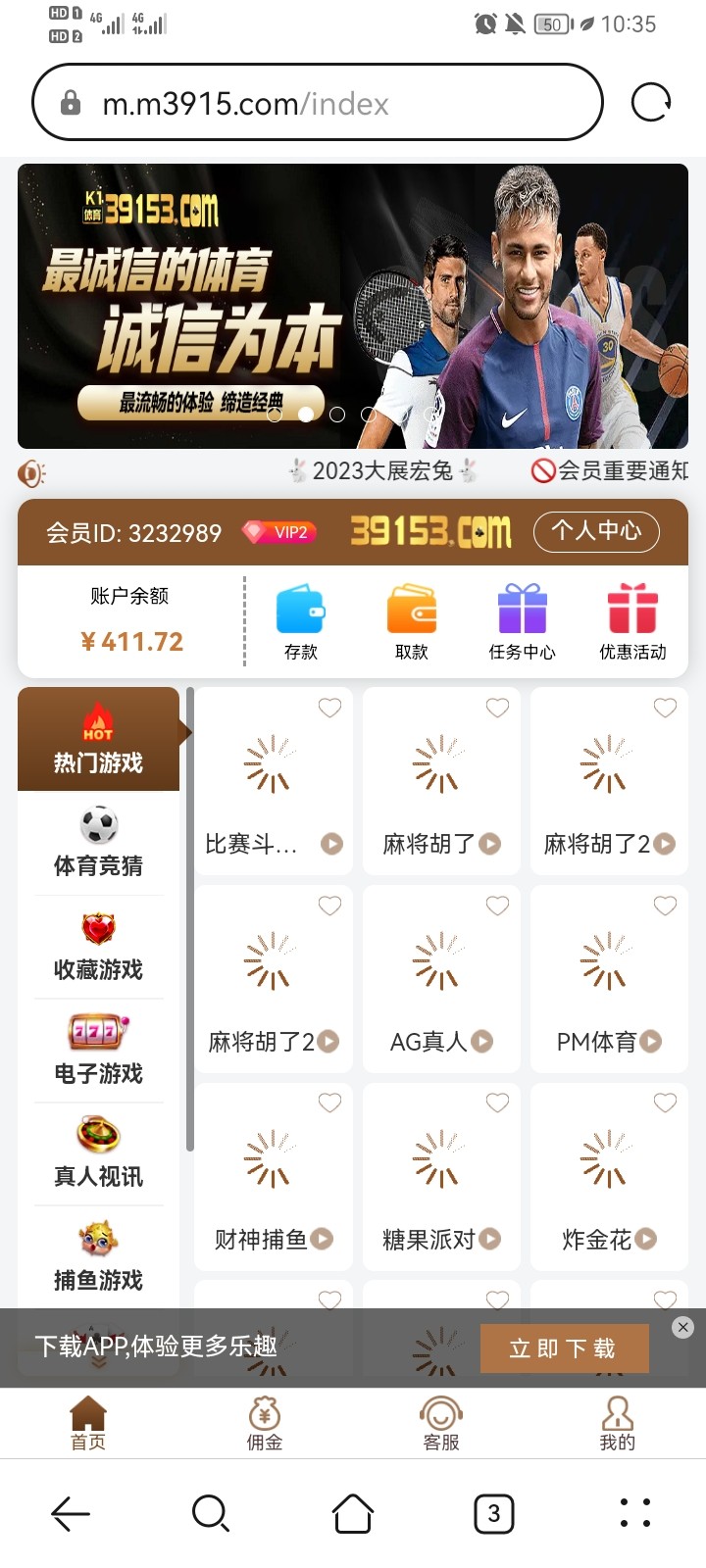Launch 财神捕鱼 via its play arrow
This screenshot has height=1568, width=706.
[x=321, y=1240]
